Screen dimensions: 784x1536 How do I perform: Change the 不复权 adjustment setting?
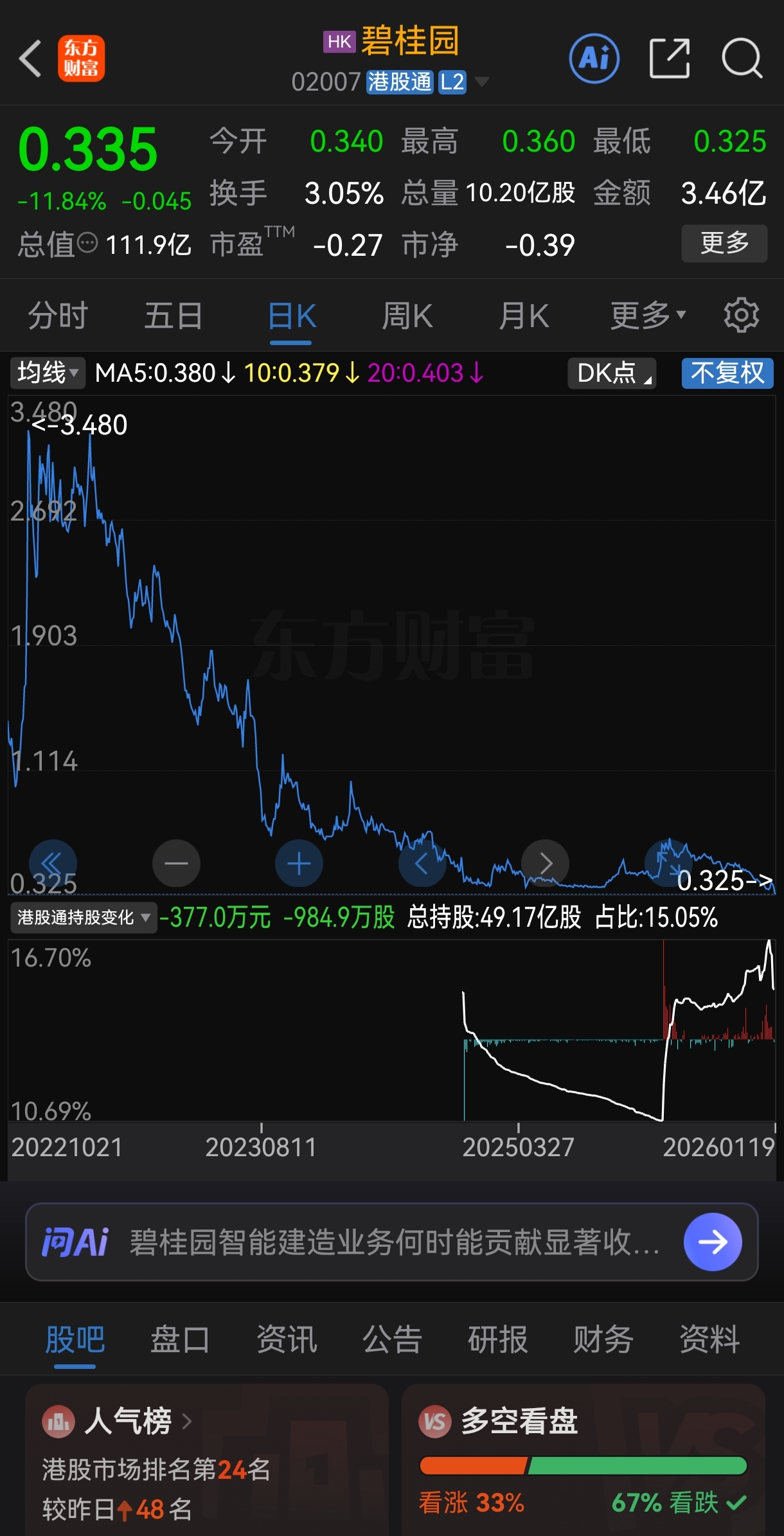727,373
